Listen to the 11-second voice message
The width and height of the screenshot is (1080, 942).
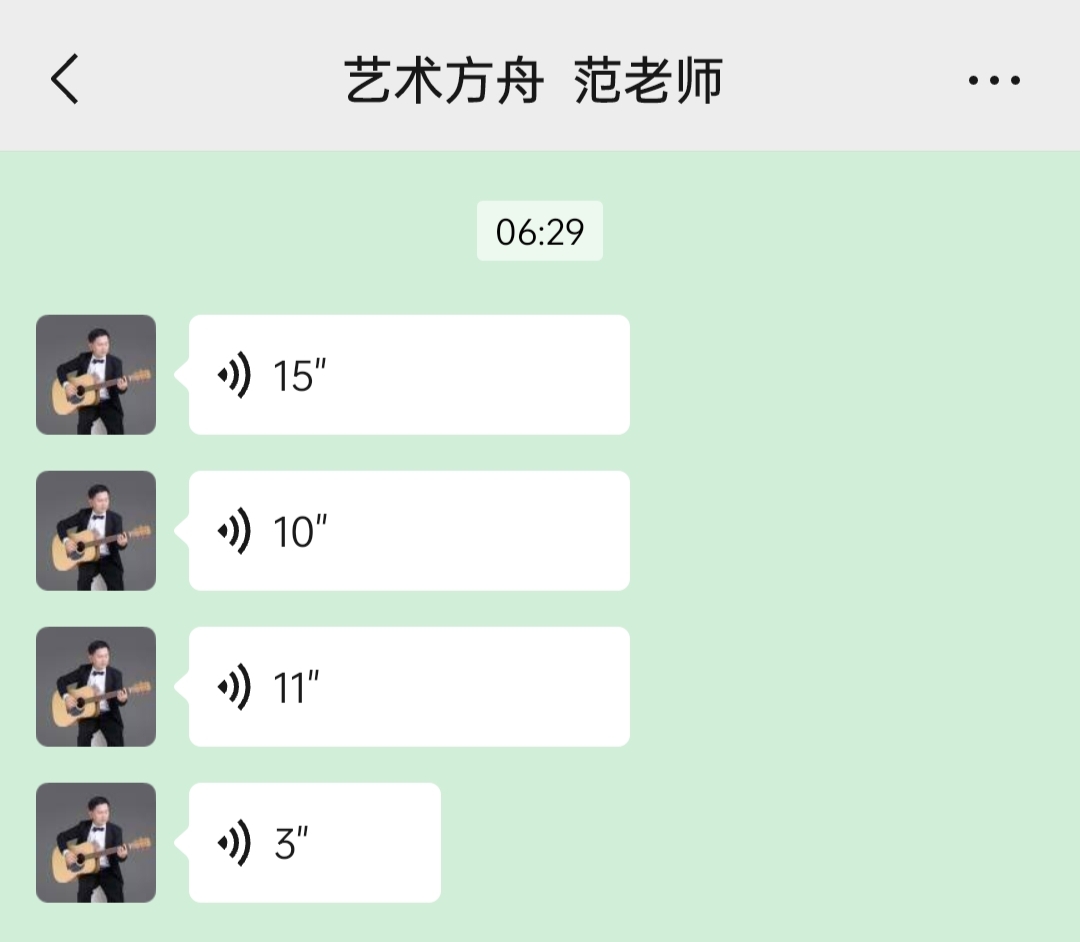click(x=409, y=687)
